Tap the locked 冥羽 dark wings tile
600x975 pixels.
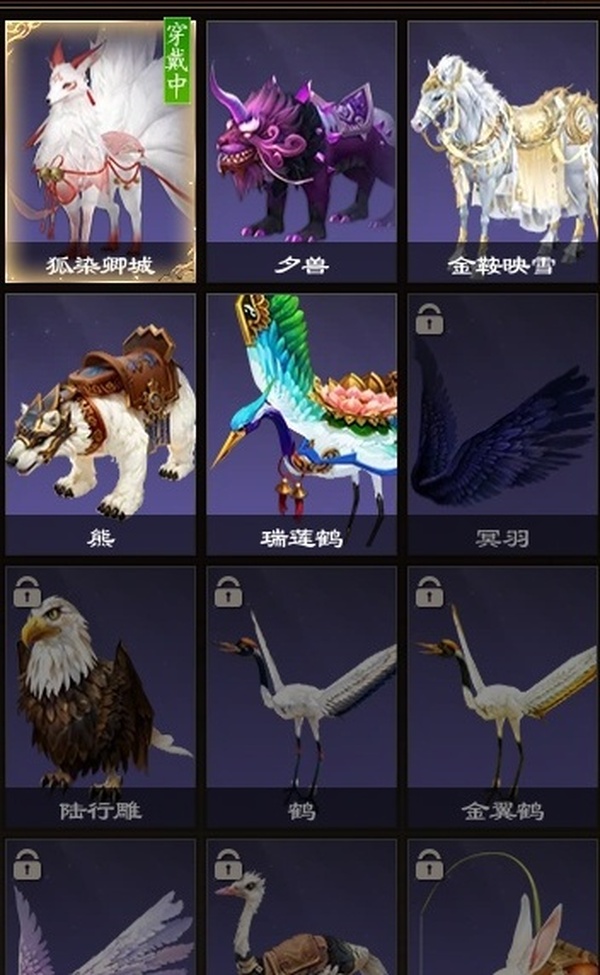pyautogui.click(x=502, y=423)
